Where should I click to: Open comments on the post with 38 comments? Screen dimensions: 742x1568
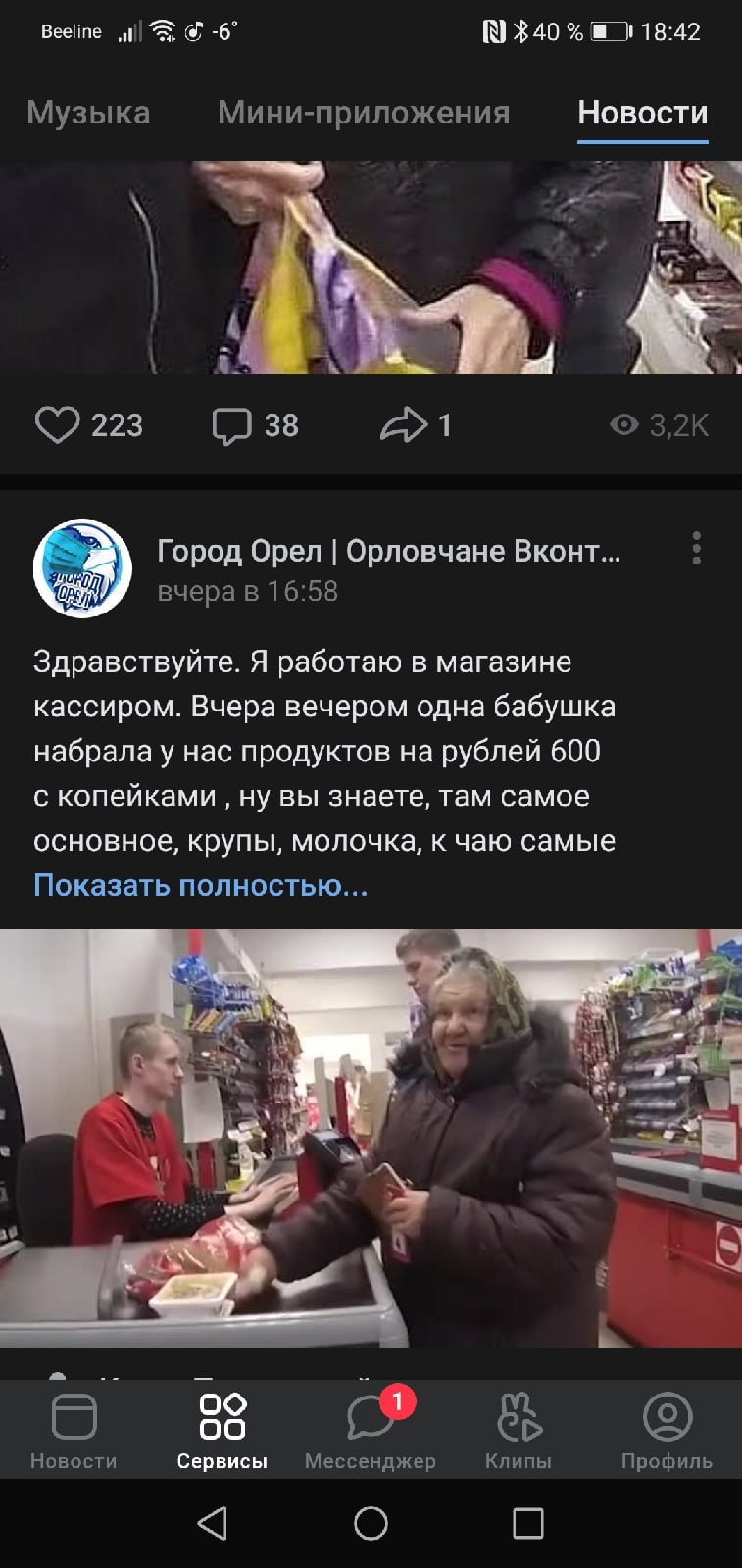[232, 425]
